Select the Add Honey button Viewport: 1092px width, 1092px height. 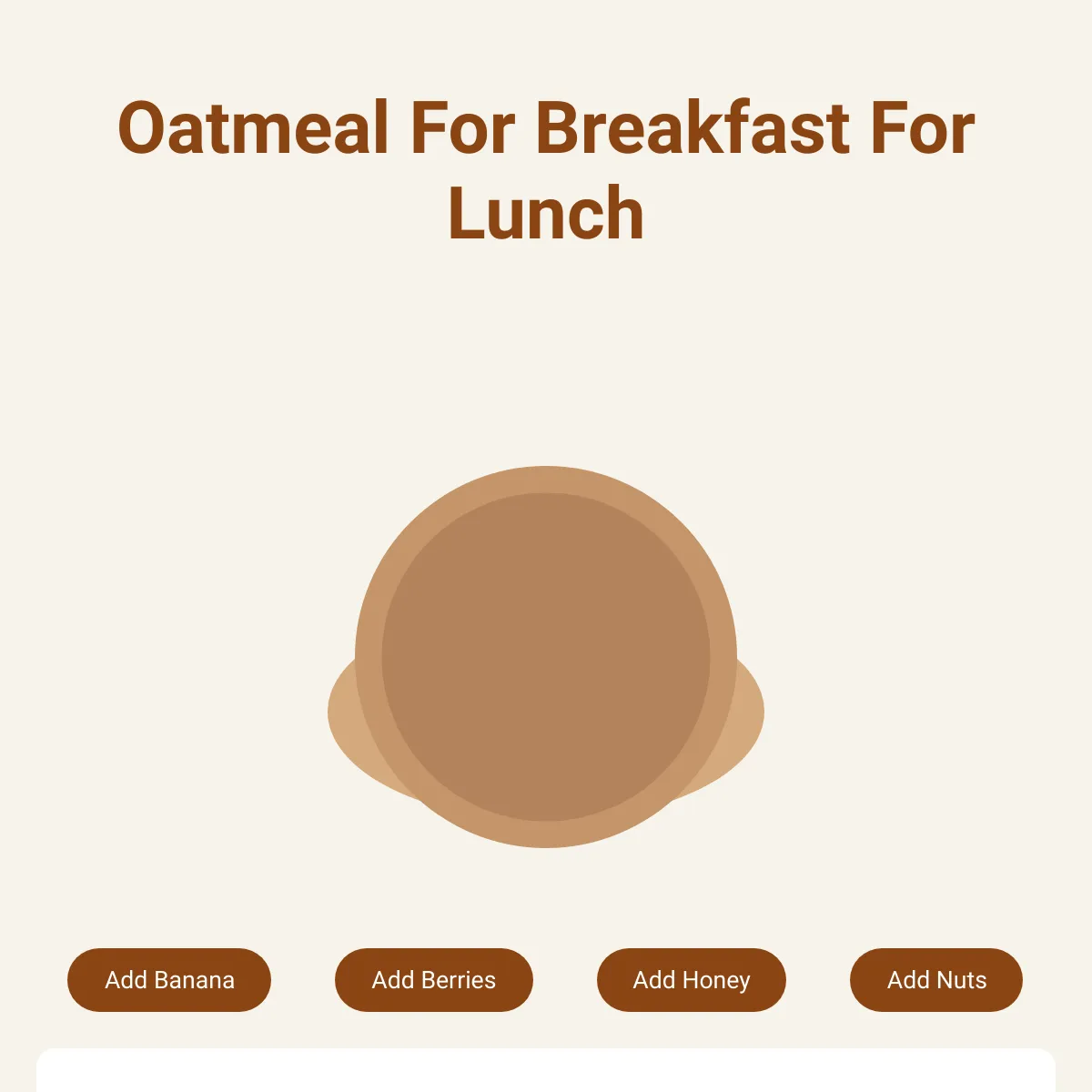(692, 980)
